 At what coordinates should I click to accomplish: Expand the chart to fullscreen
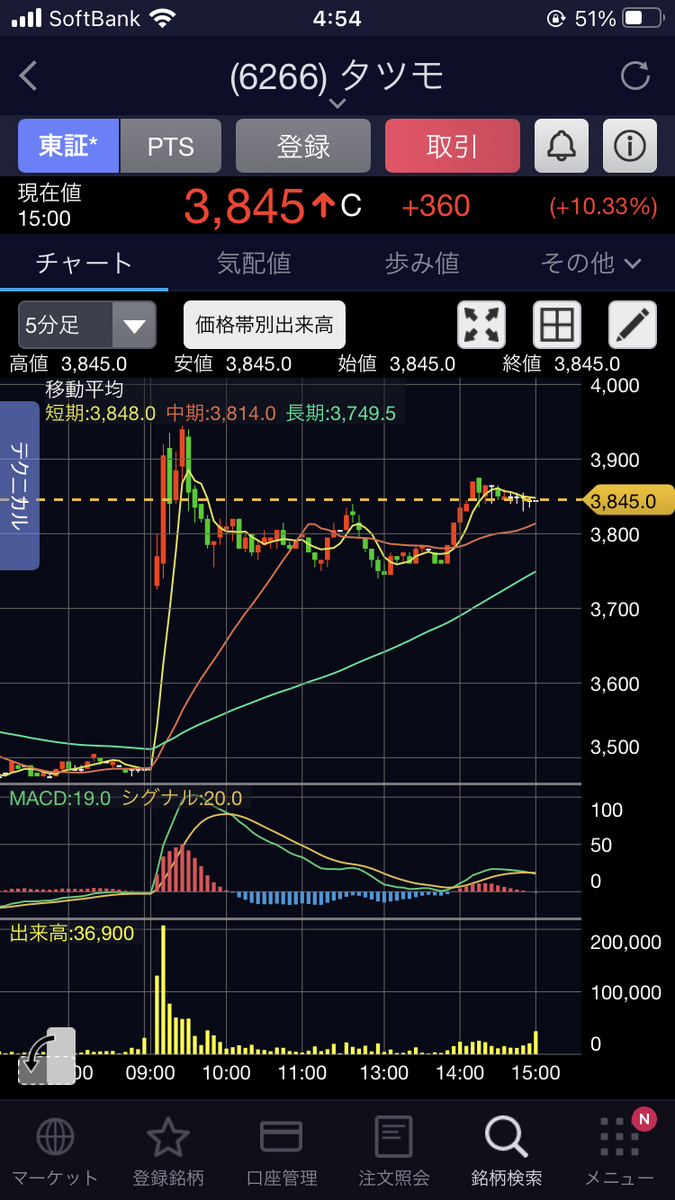pos(481,325)
